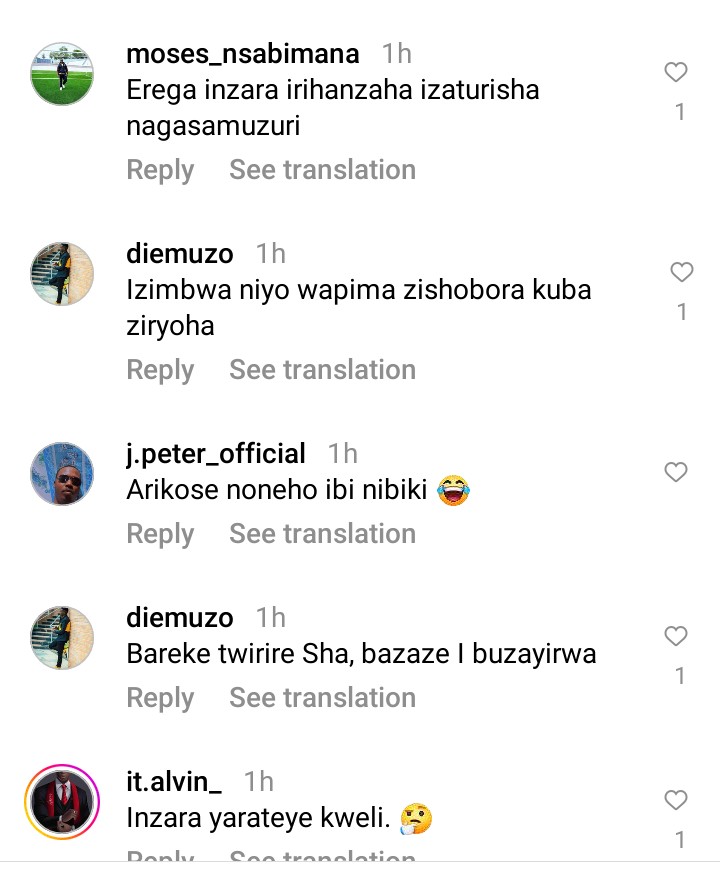
Task: Like diemuzo's "Izimbwa niyo wapima" comment
Action: pos(681,272)
